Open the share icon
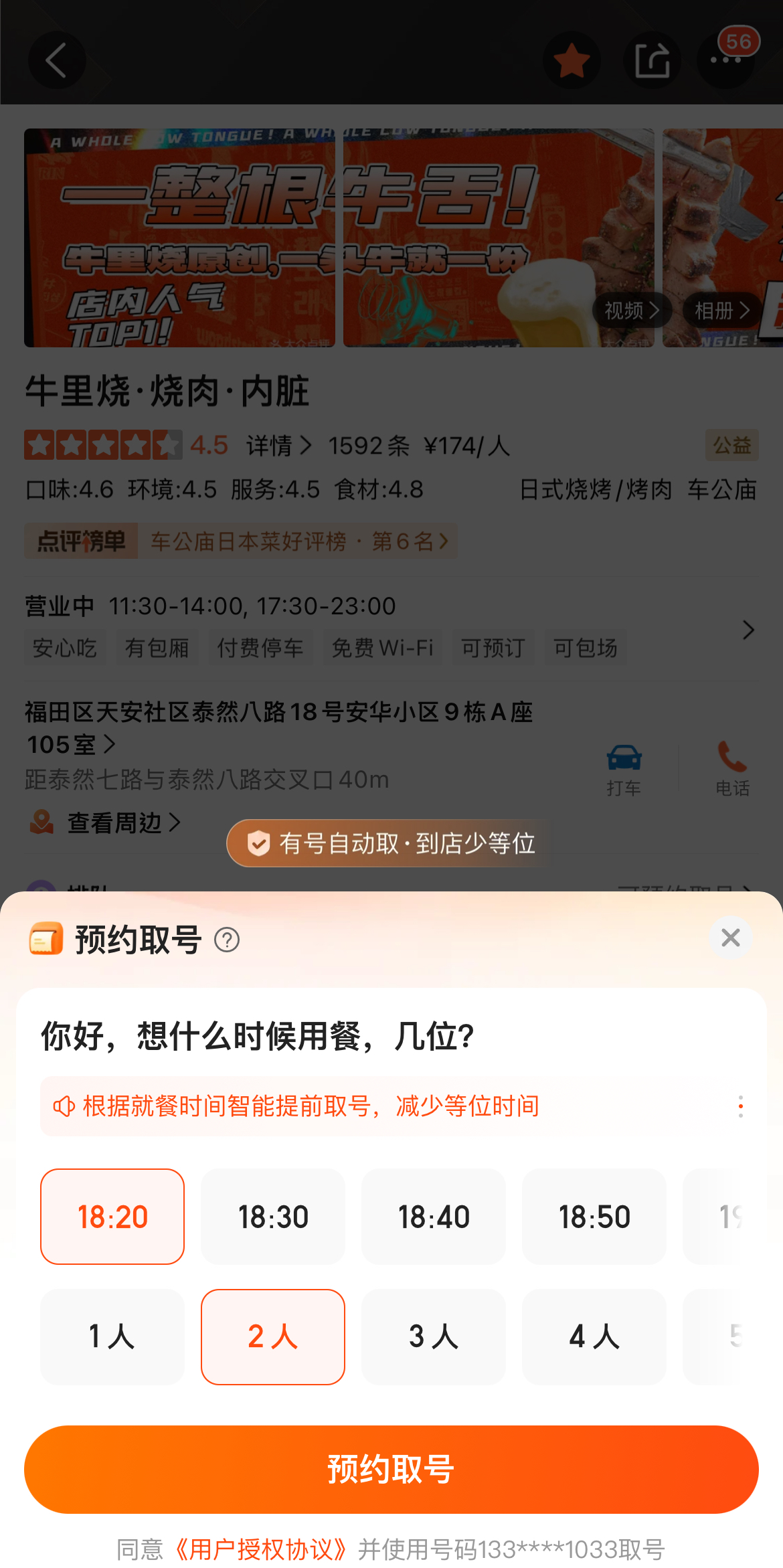Viewport: 783px width, 1568px height. (x=652, y=60)
